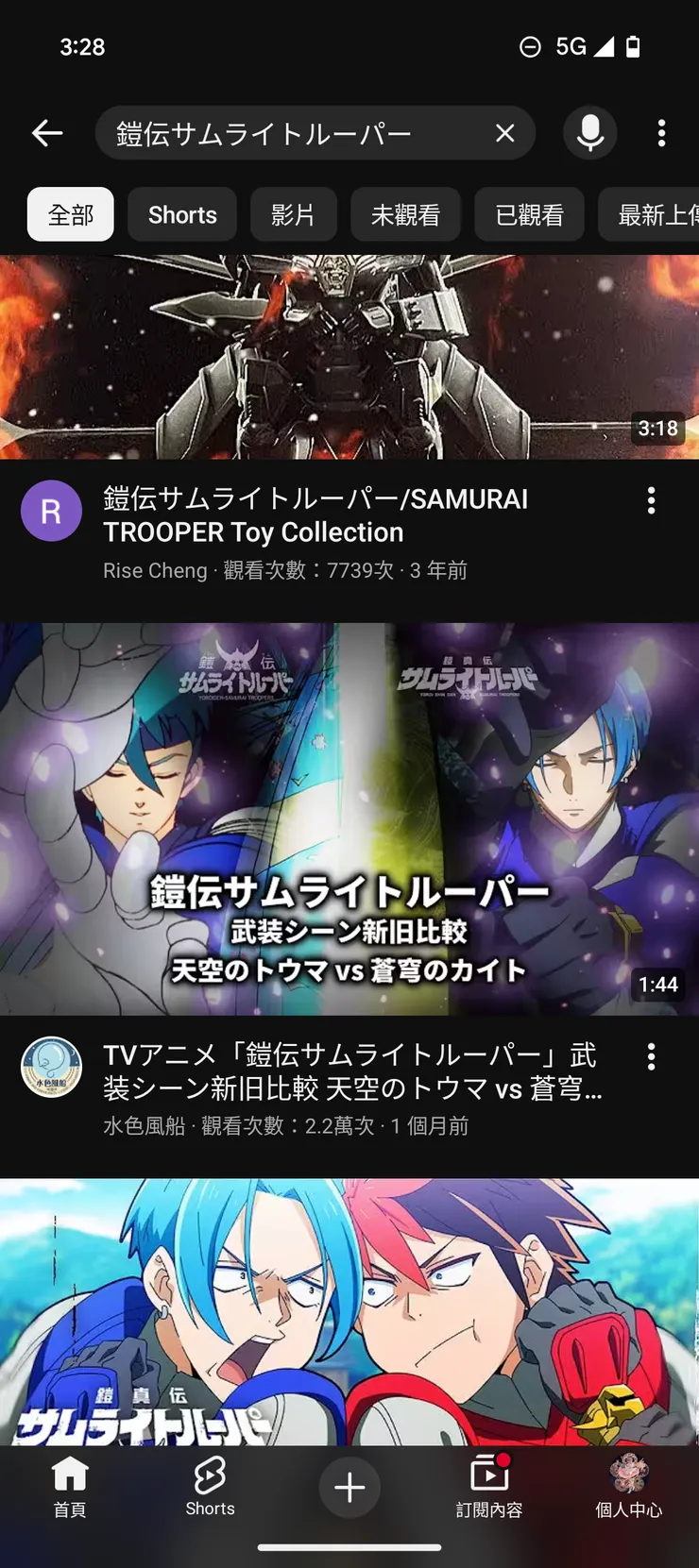This screenshot has height=1568, width=699.
Task: Switch to the 訂閱內容 tab
Action: [488, 1487]
